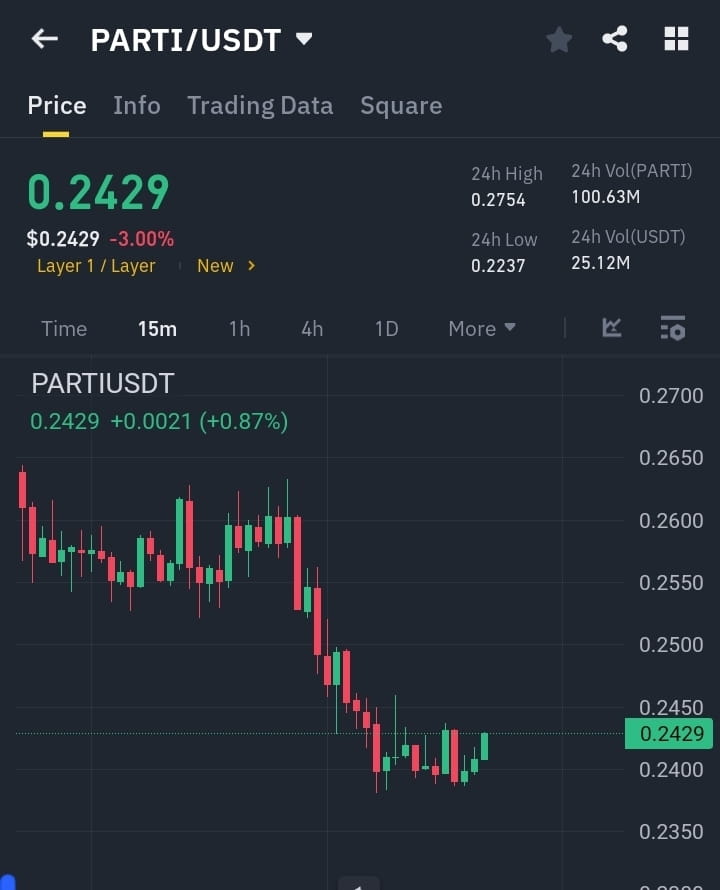The width and height of the screenshot is (720, 890).
Task: Tap the star to favorite PARTI/USDT
Action: (x=558, y=40)
